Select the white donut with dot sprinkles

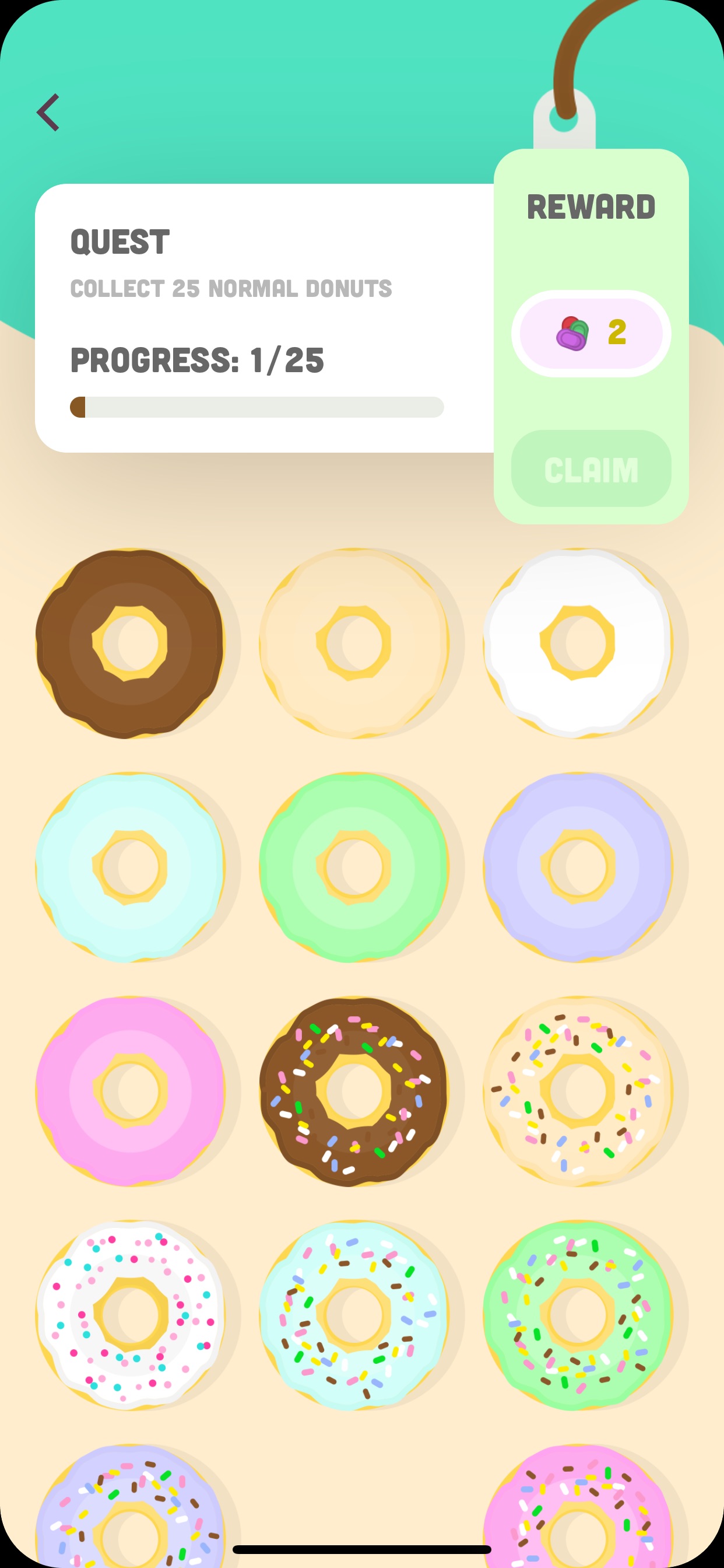click(x=130, y=1315)
